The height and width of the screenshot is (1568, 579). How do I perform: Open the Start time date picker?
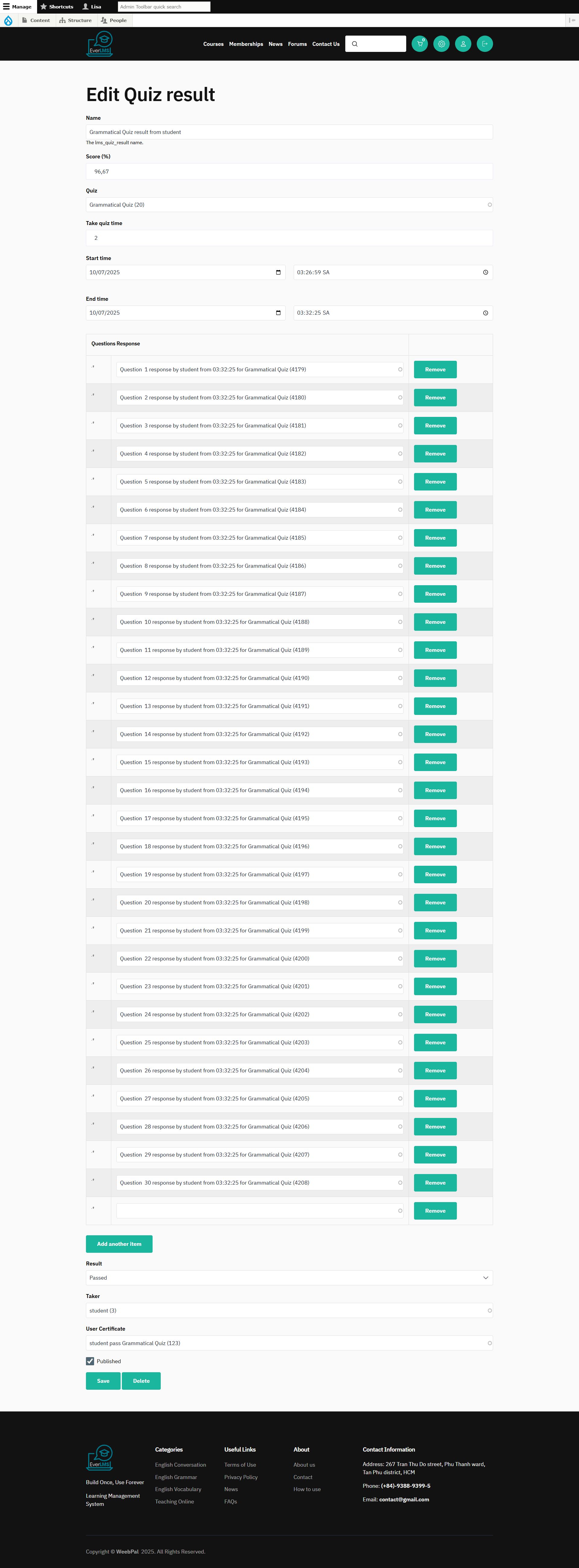click(278, 272)
